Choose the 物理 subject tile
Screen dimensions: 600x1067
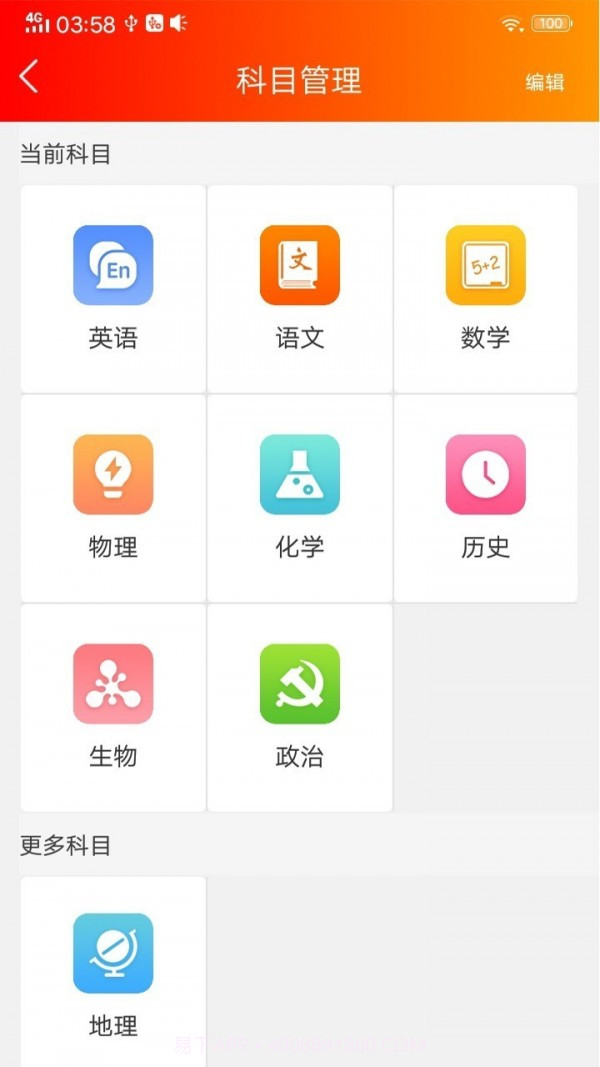(x=113, y=498)
